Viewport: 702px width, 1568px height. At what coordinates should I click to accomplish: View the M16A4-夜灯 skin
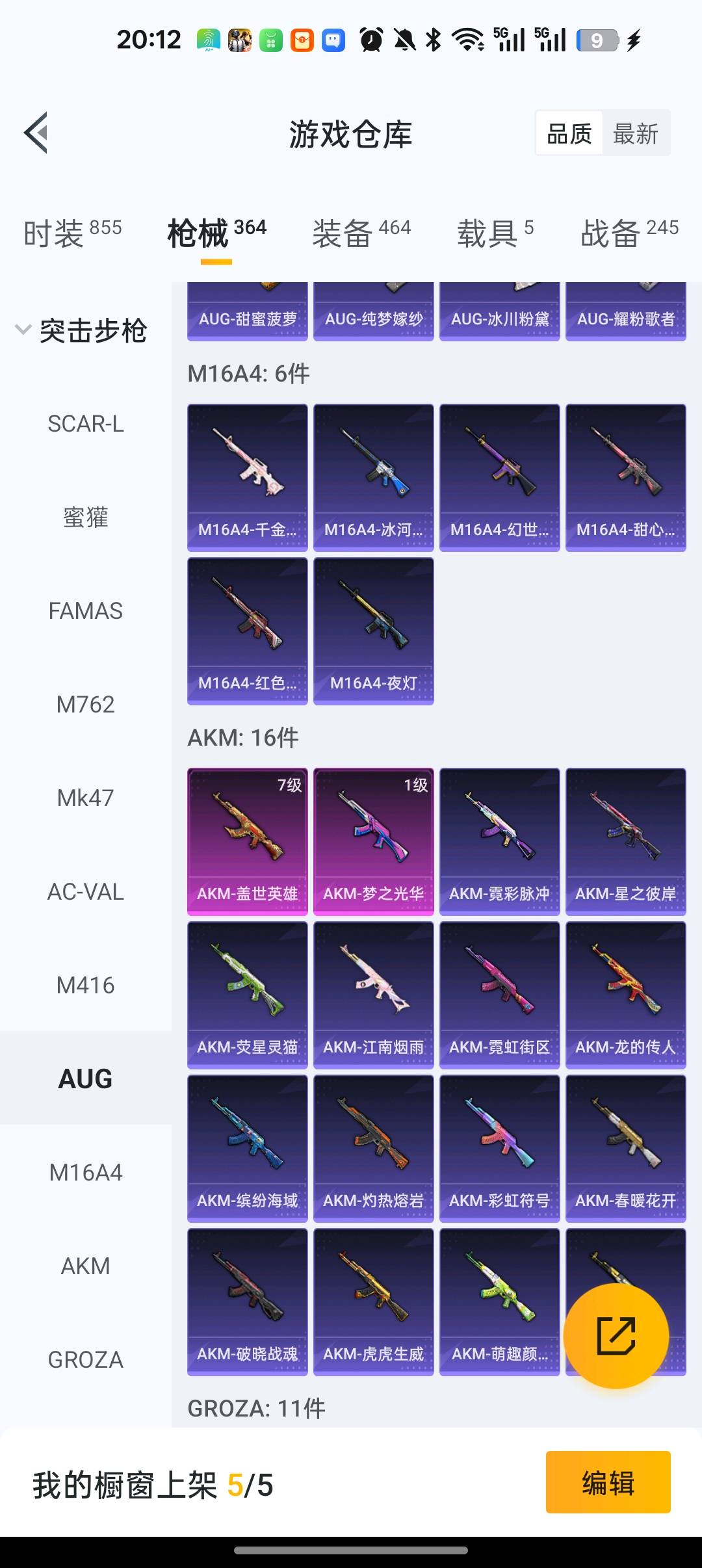coord(374,631)
